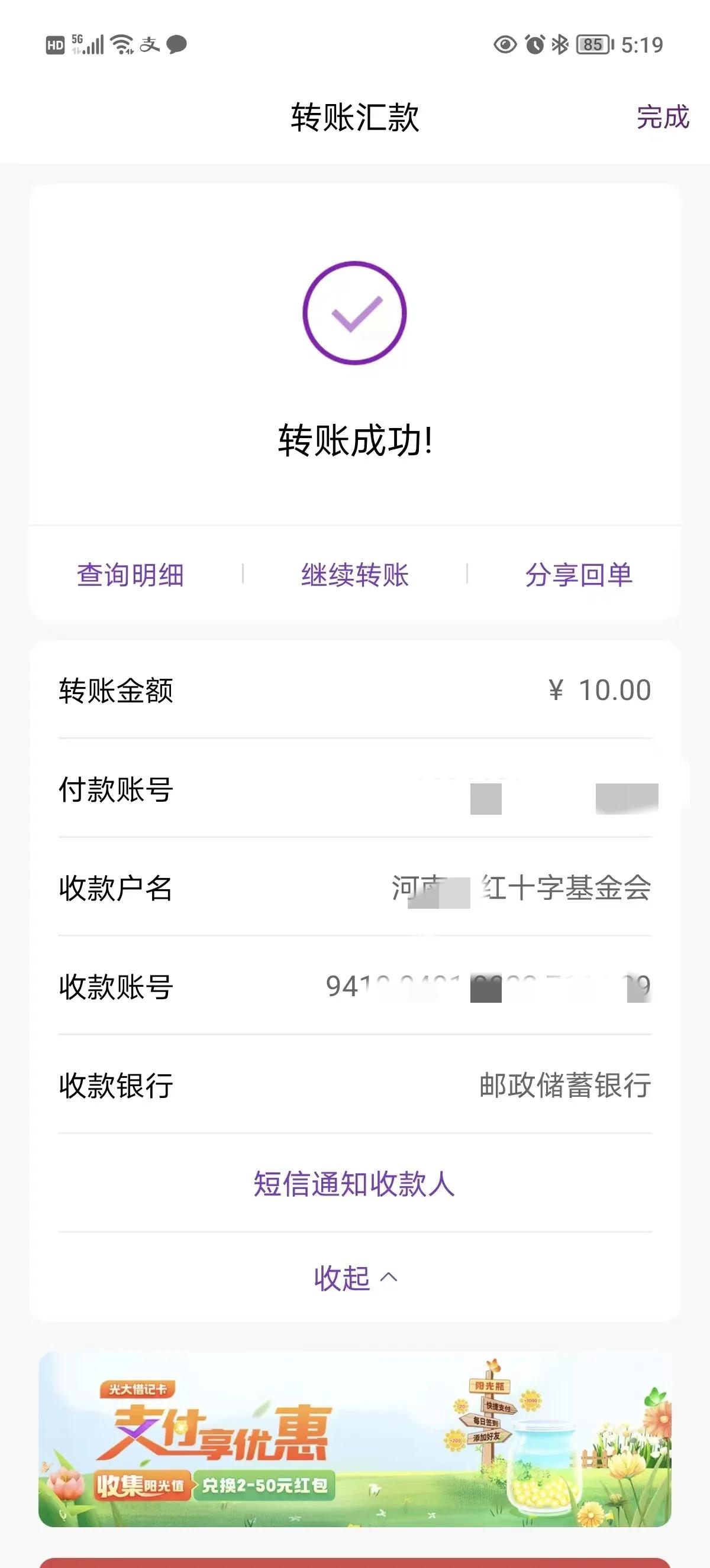Select 继续转账 to start another transfer
710x1568 pixels.
pyautogui.click(x=355, y=575)
